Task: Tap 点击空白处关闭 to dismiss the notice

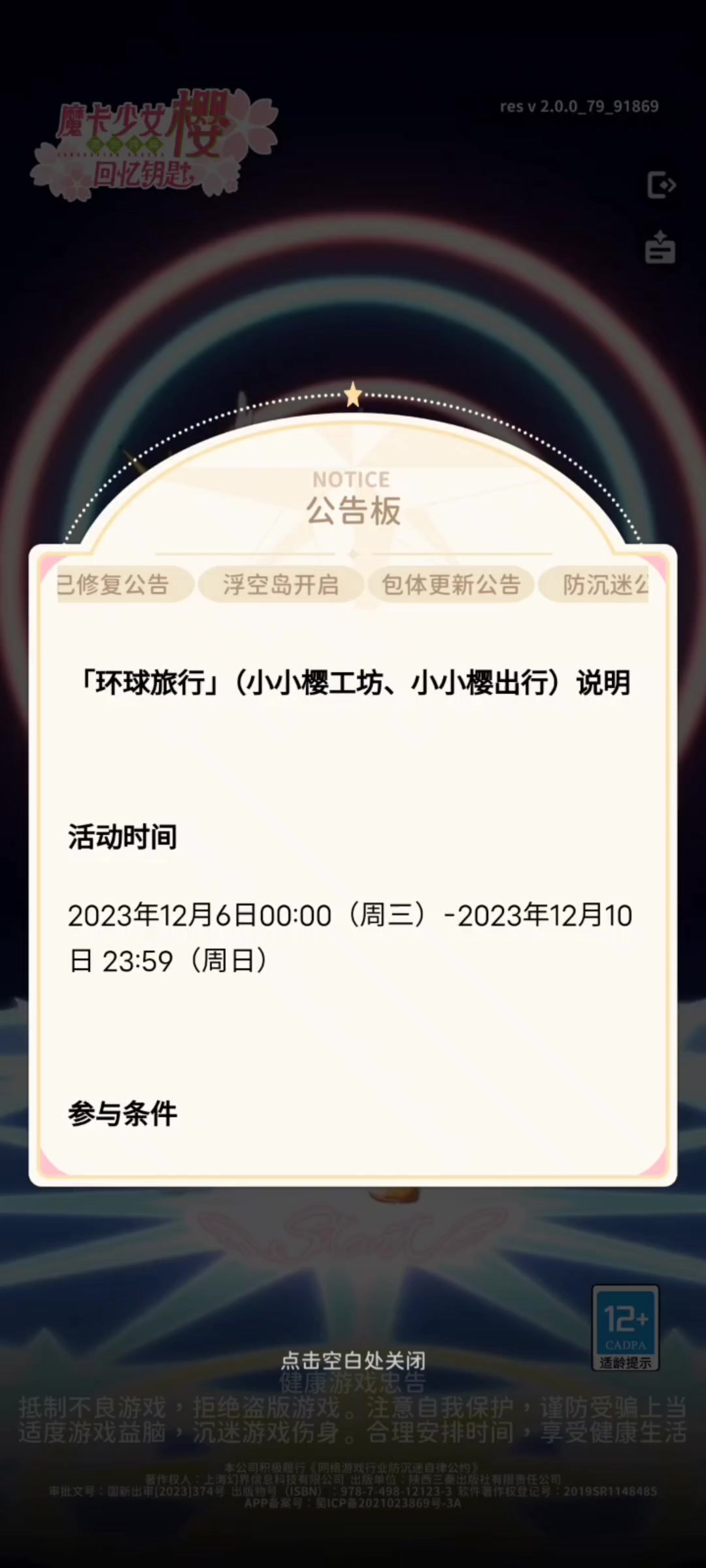Action: [353, 1361]
